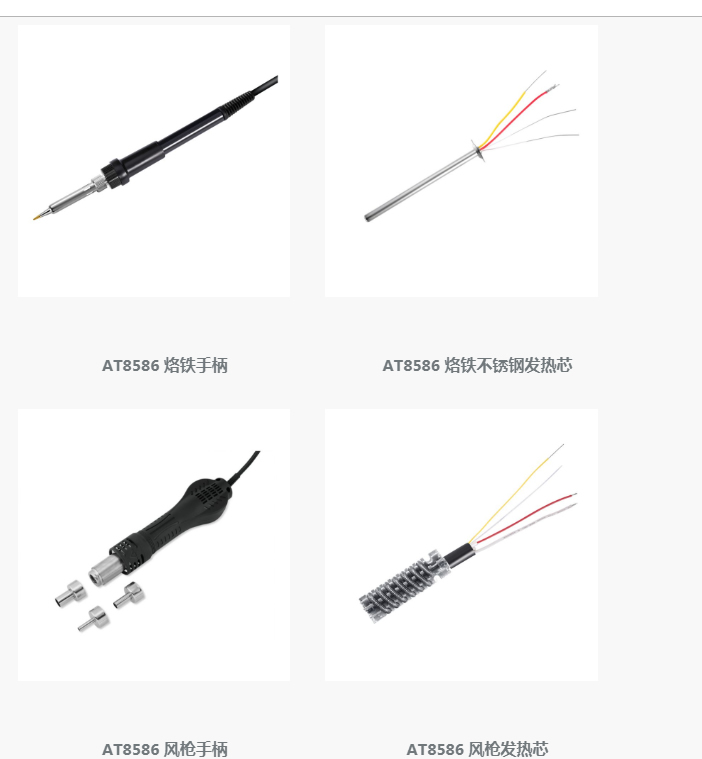The height and width of the screenshot is (759, 702).
Task: Open the AT8586 烙铁手柄 product tile
Action: click(153, 161)
